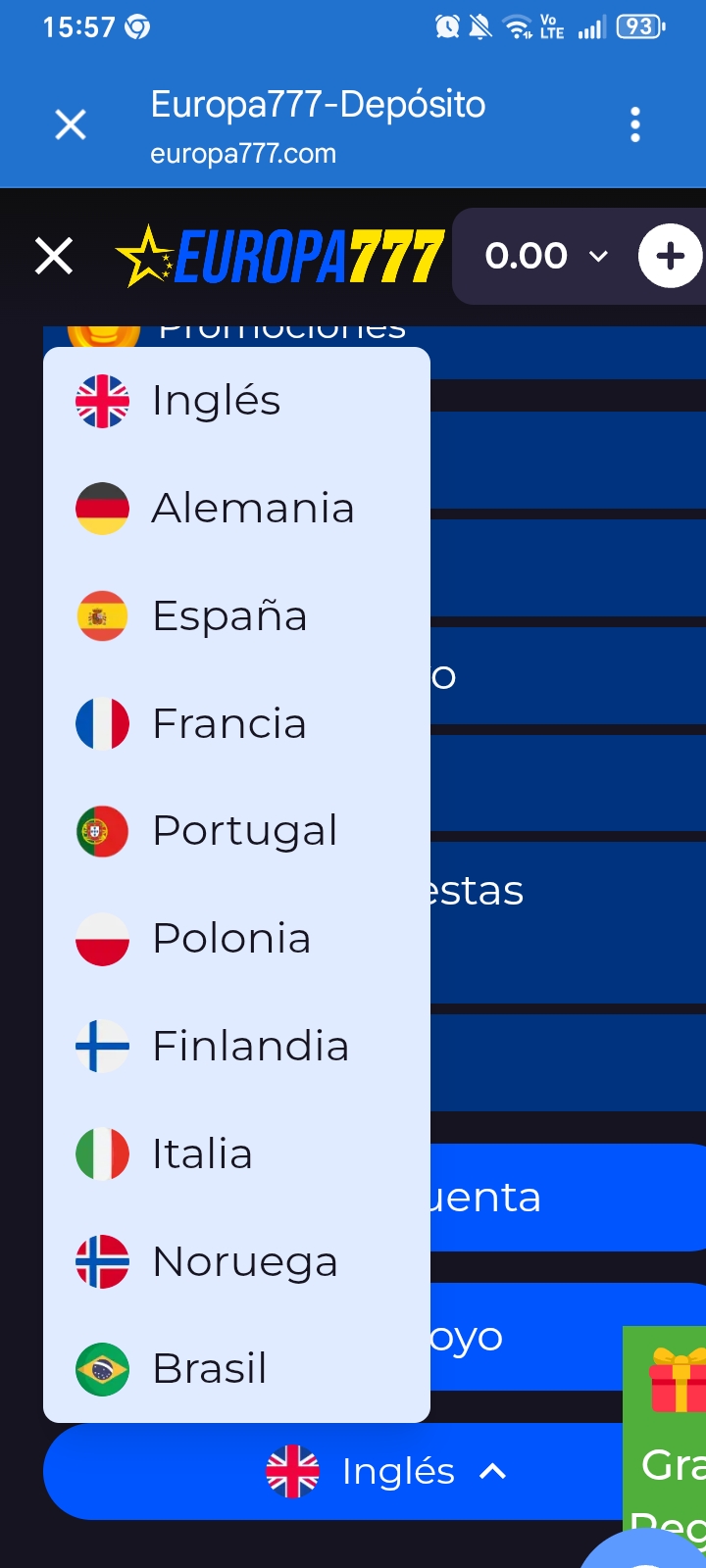Close the Europa777 side menu
Viewport: 706px width, 1568px height.
pyautogui.click(x=54, y=257)
